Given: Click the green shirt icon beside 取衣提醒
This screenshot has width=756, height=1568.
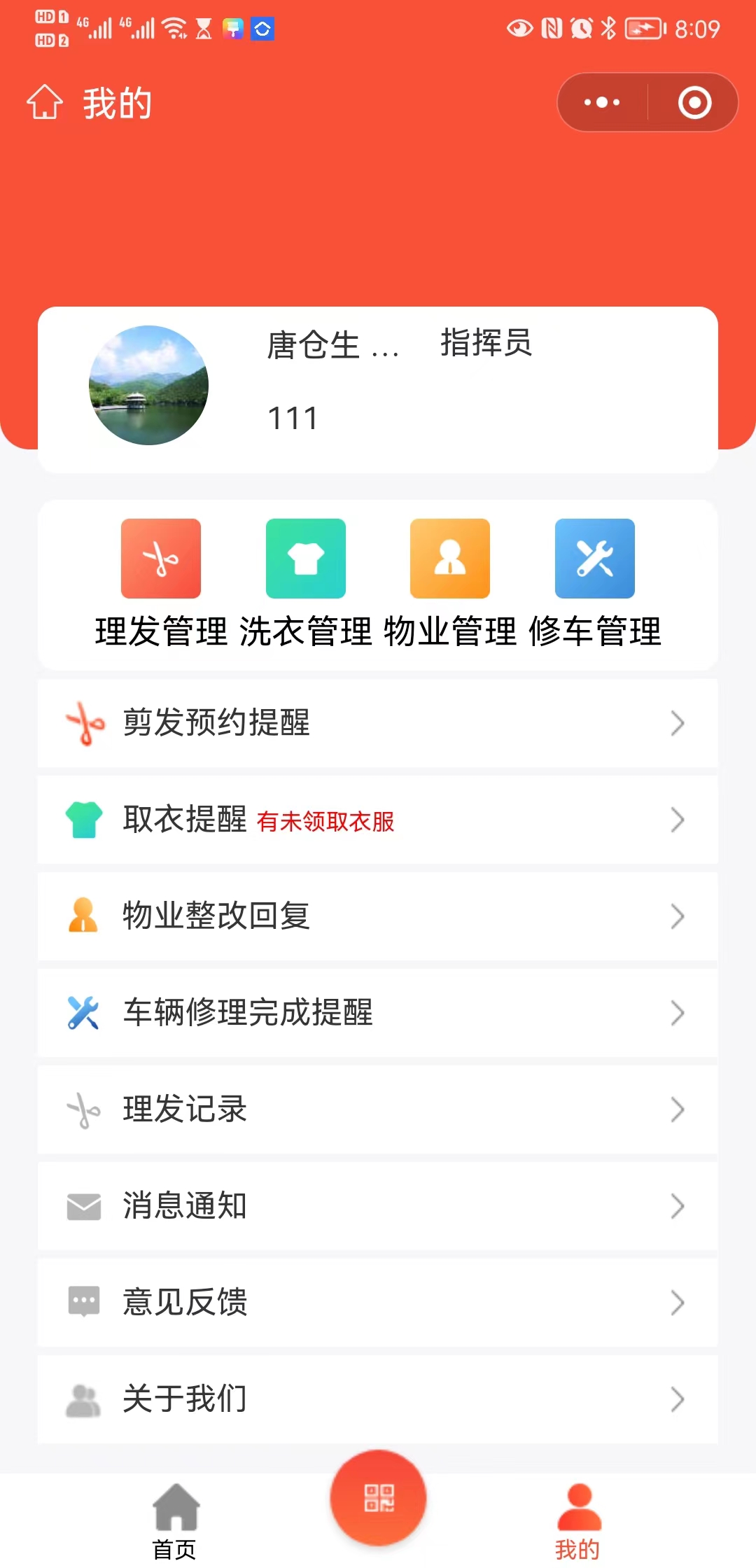Looking at the screenshot, I should (x=83, y=820).
